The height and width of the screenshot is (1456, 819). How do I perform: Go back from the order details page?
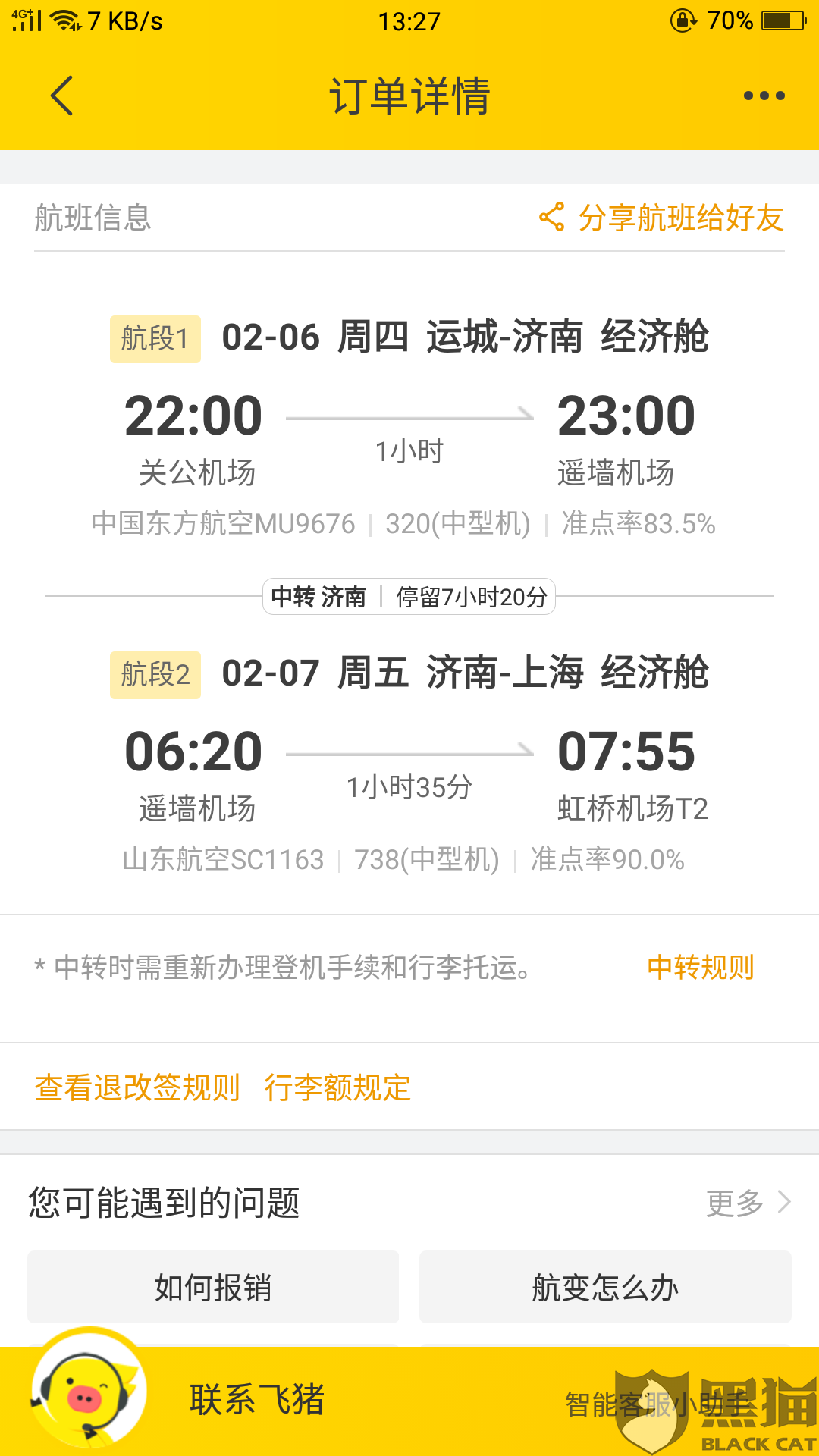coord(62,96)
